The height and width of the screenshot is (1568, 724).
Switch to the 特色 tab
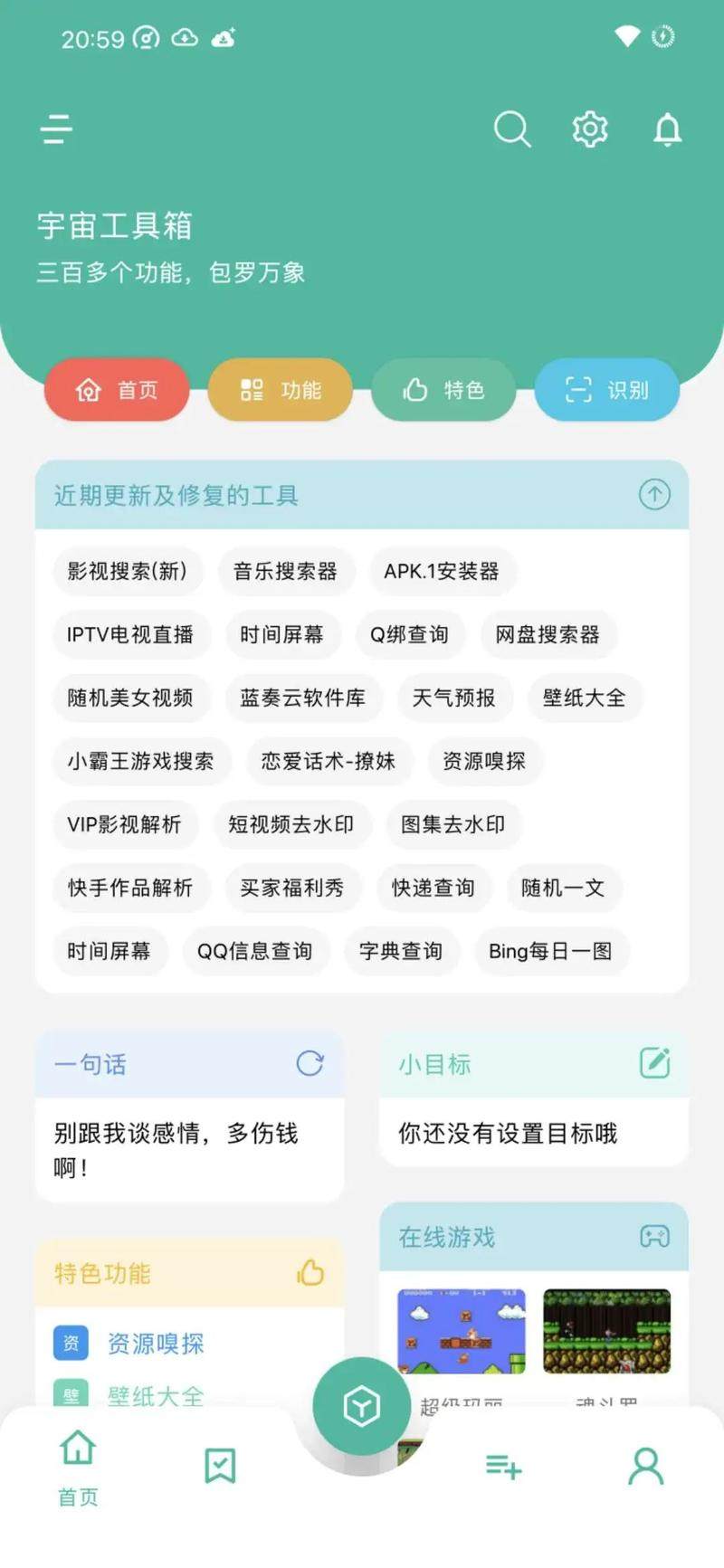tap(443, 390)
